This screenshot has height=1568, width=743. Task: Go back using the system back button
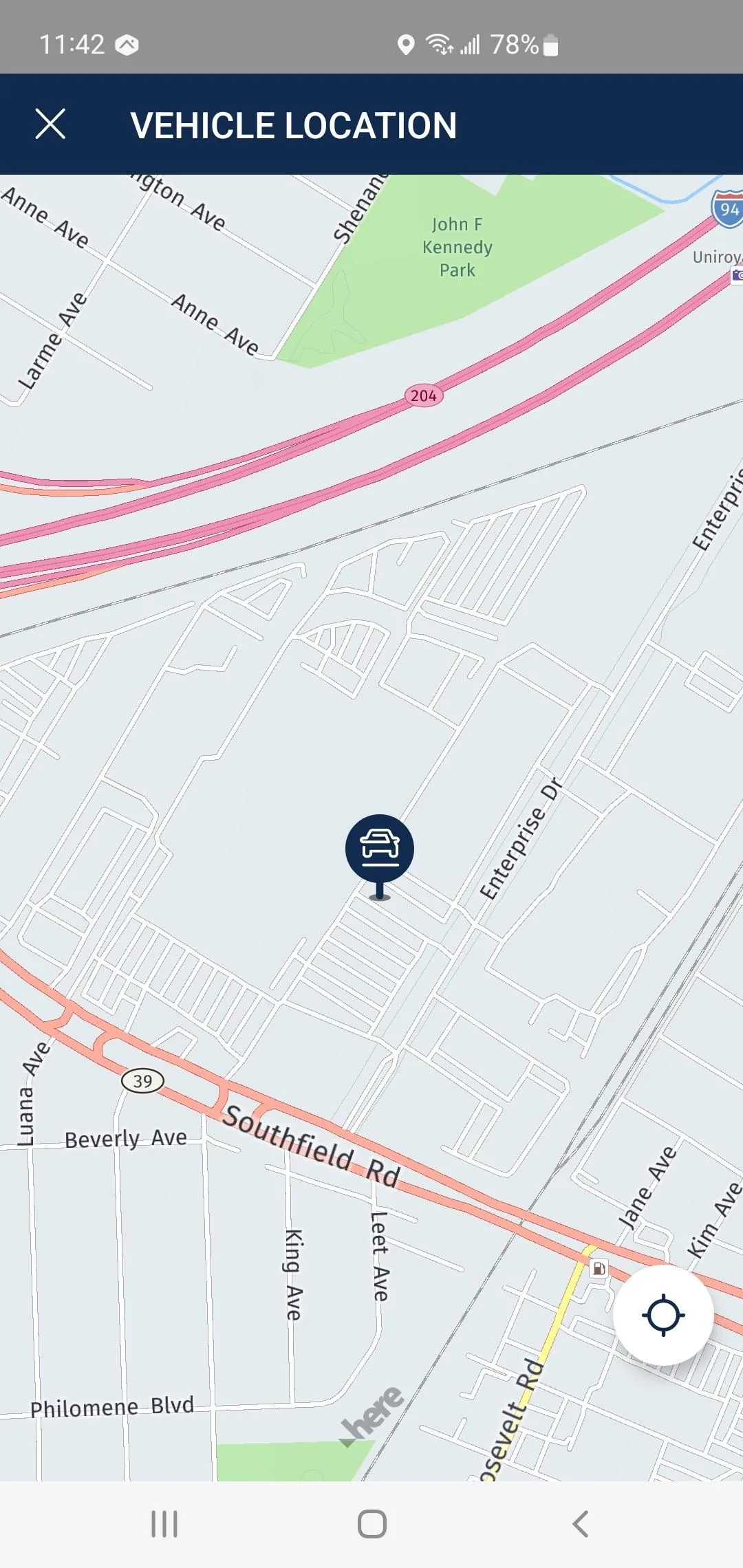(x=580, y=1524)
